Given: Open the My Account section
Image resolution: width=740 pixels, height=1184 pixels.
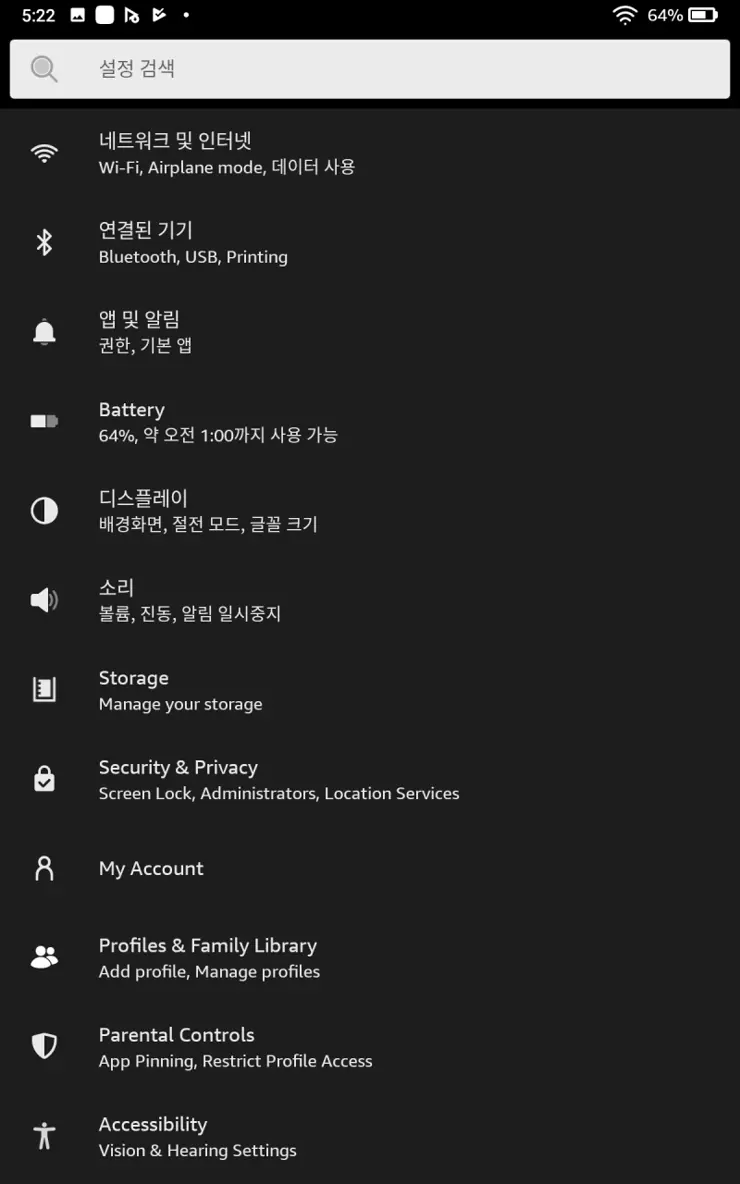Looking at the screenshot, I should 151,869.
